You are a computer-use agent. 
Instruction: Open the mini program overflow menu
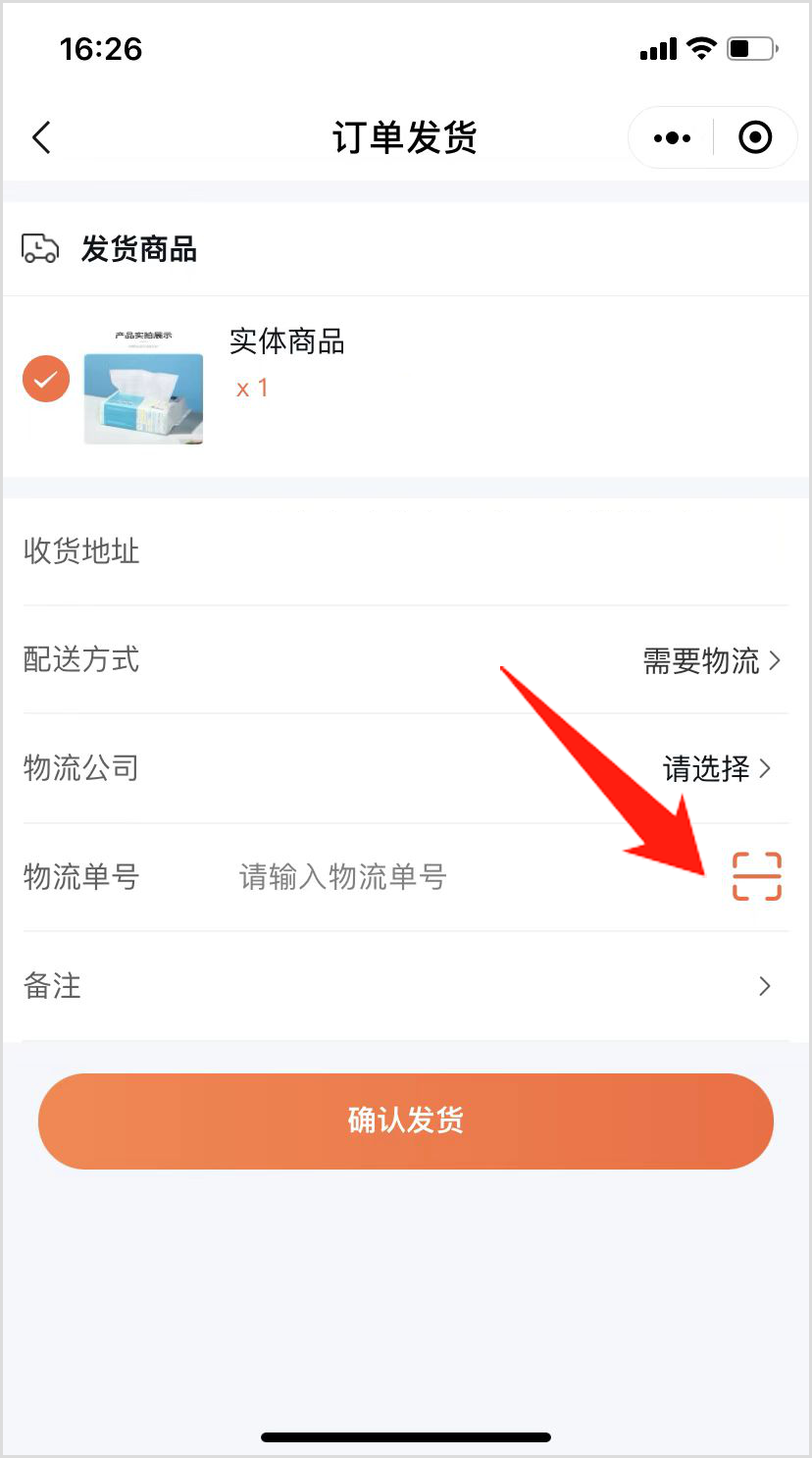[672, 138]
